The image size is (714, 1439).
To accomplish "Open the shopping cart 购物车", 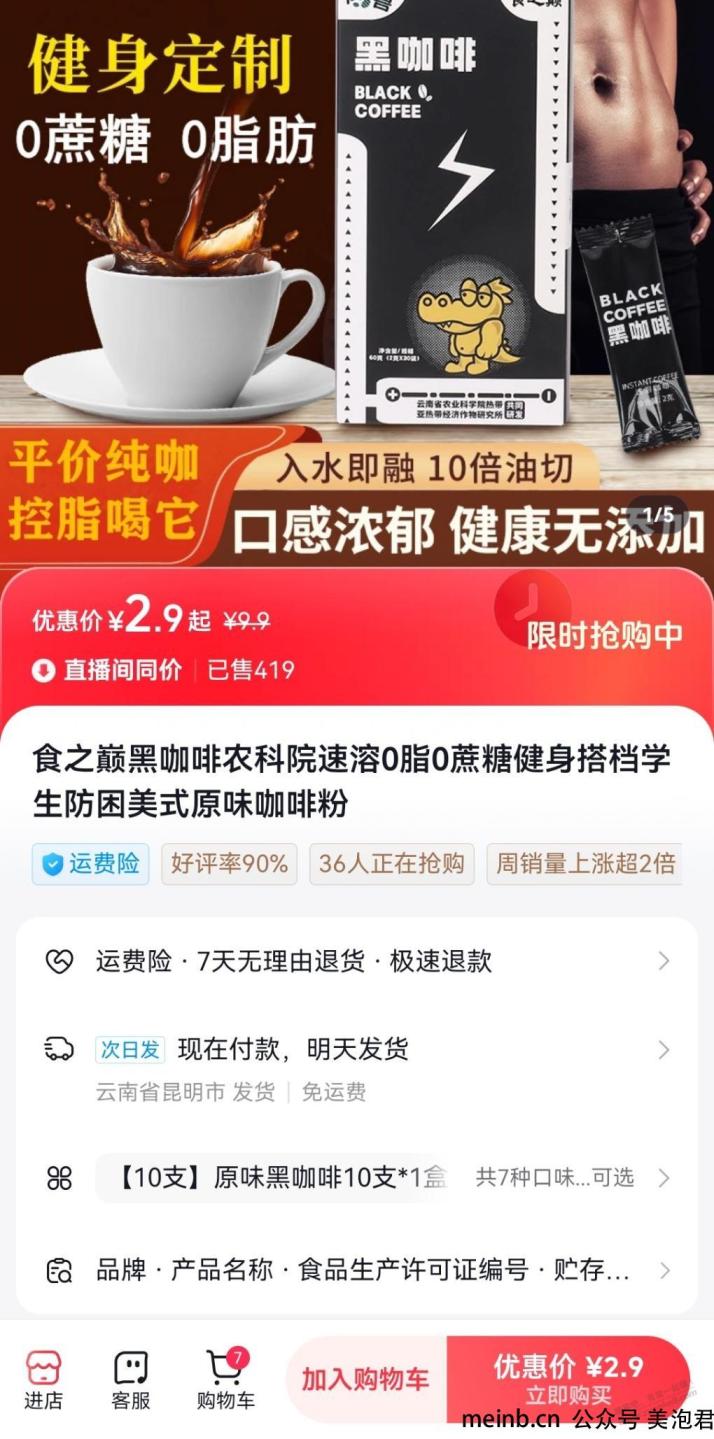I will click(225, 1380).
